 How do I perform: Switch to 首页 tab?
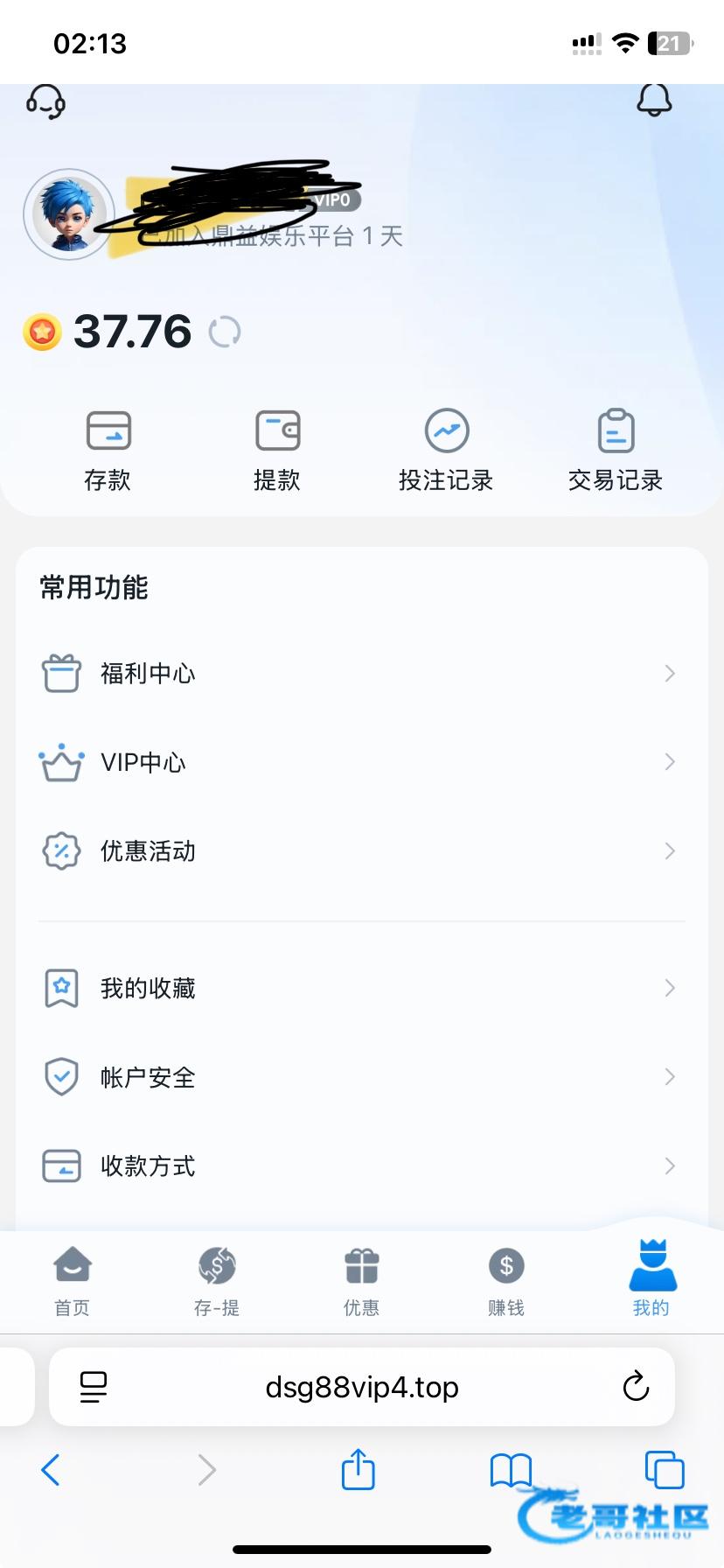[72, 1281]
